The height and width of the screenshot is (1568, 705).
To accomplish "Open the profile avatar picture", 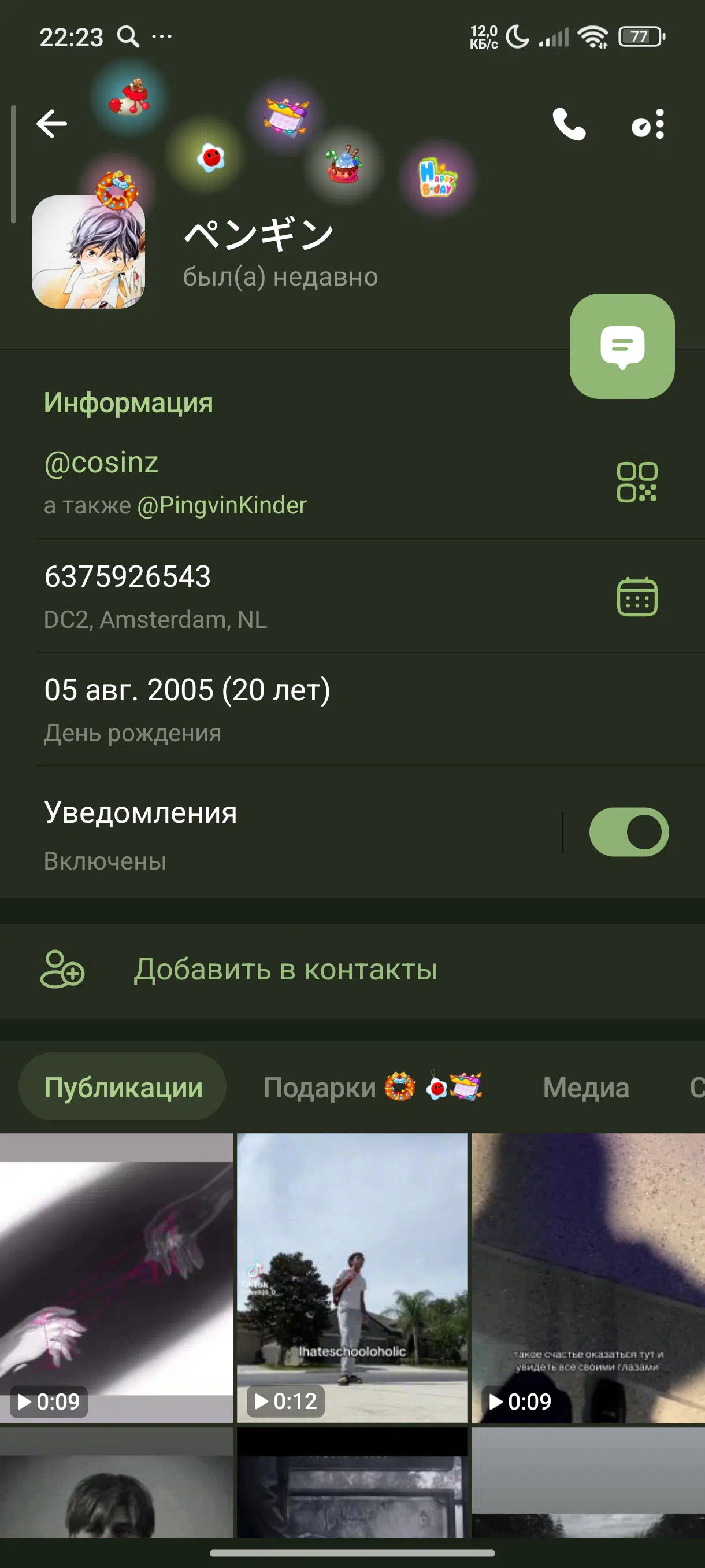I will pyautogui.click(x=88, y=252).
